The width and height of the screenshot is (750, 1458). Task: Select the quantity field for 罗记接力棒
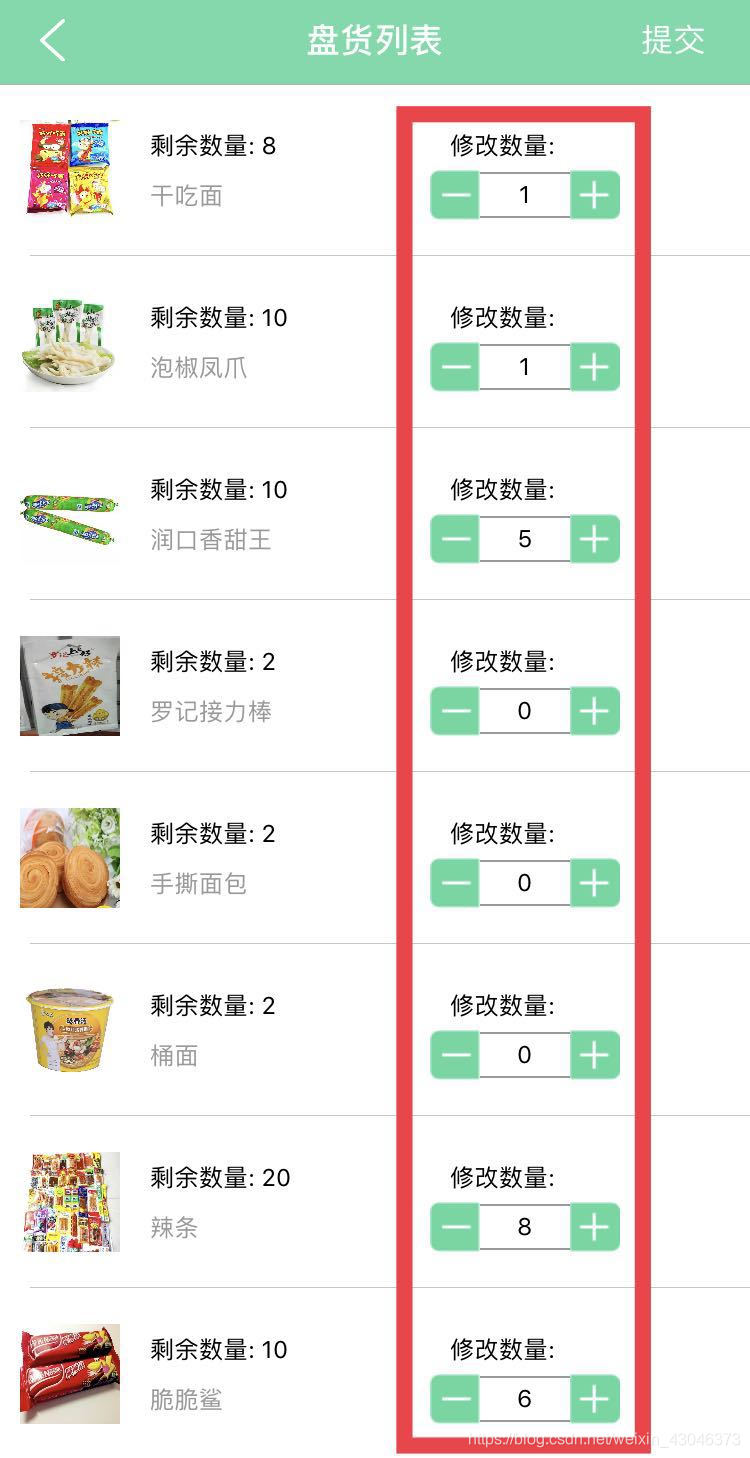[525, 711]
